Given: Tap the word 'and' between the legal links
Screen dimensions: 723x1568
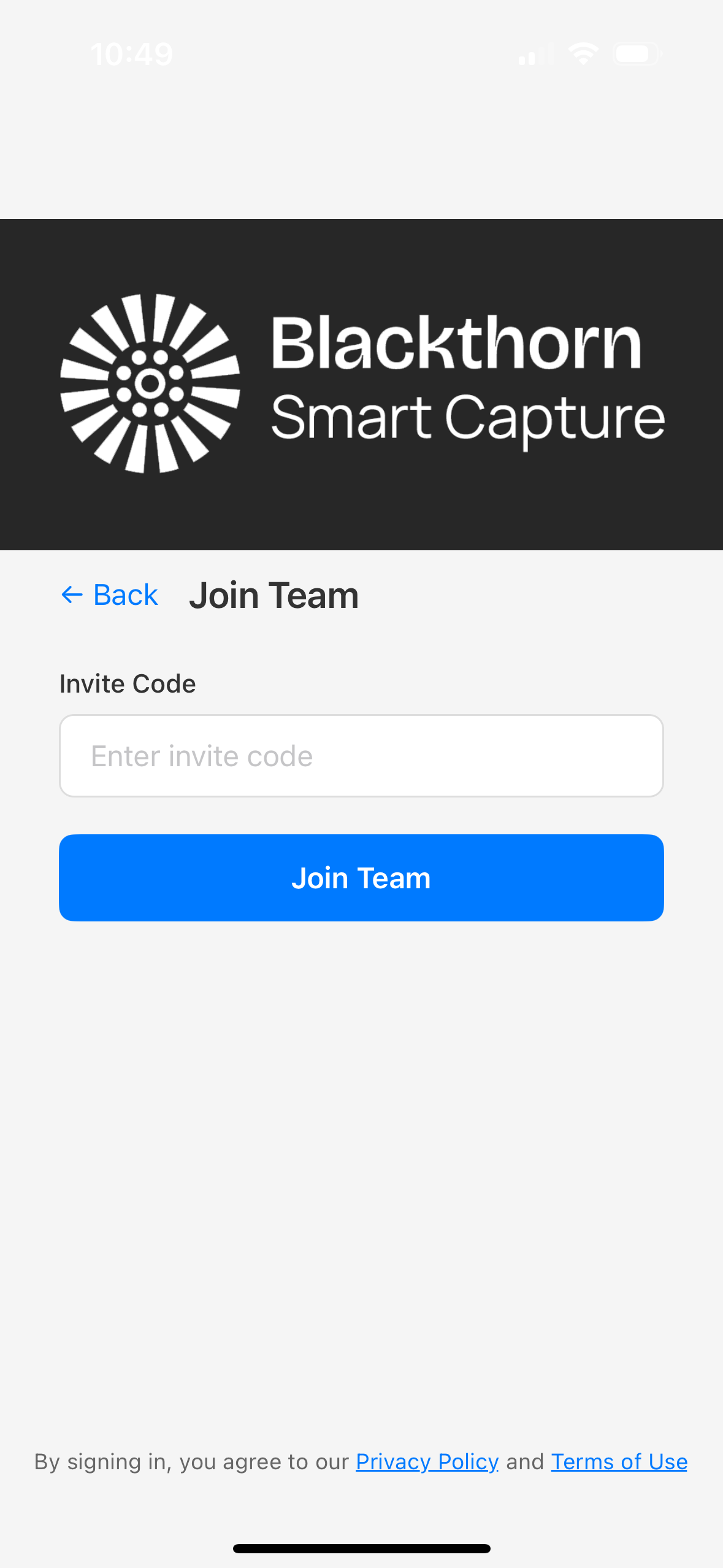Looking at the screenshot, I should tap(524, 1461).
